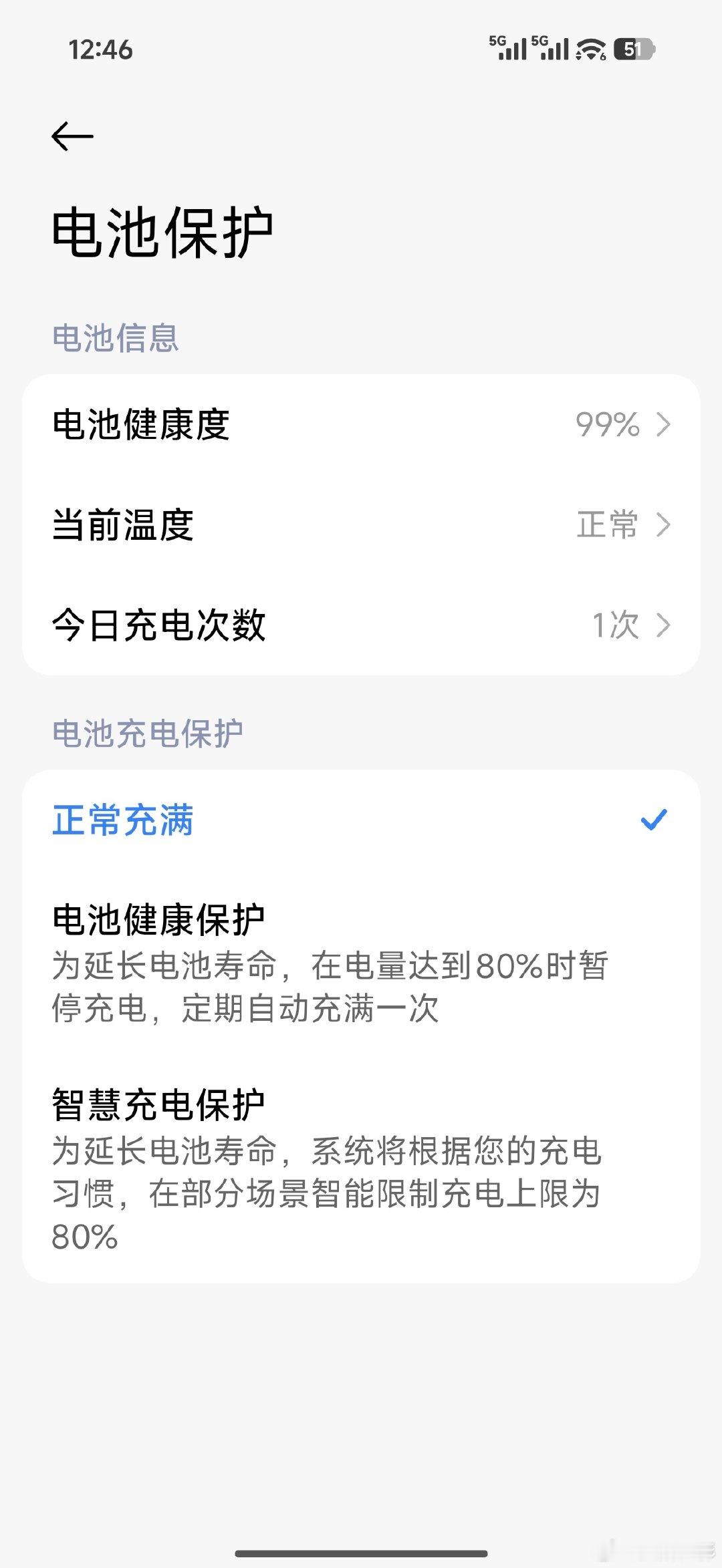Choose 电池健康保护 option
This screenshot has height=1568, width=722.
coord(361,963)
